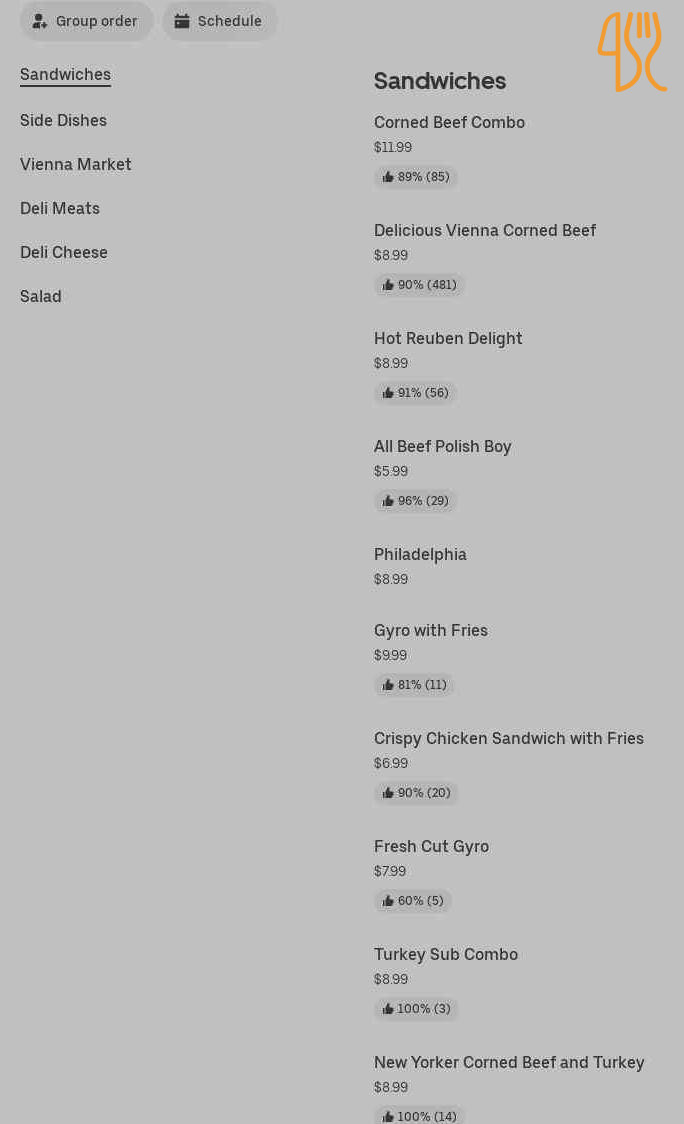Jump to Side Dishes category
The image size is (684, 1124).
(x=63, y=120)
